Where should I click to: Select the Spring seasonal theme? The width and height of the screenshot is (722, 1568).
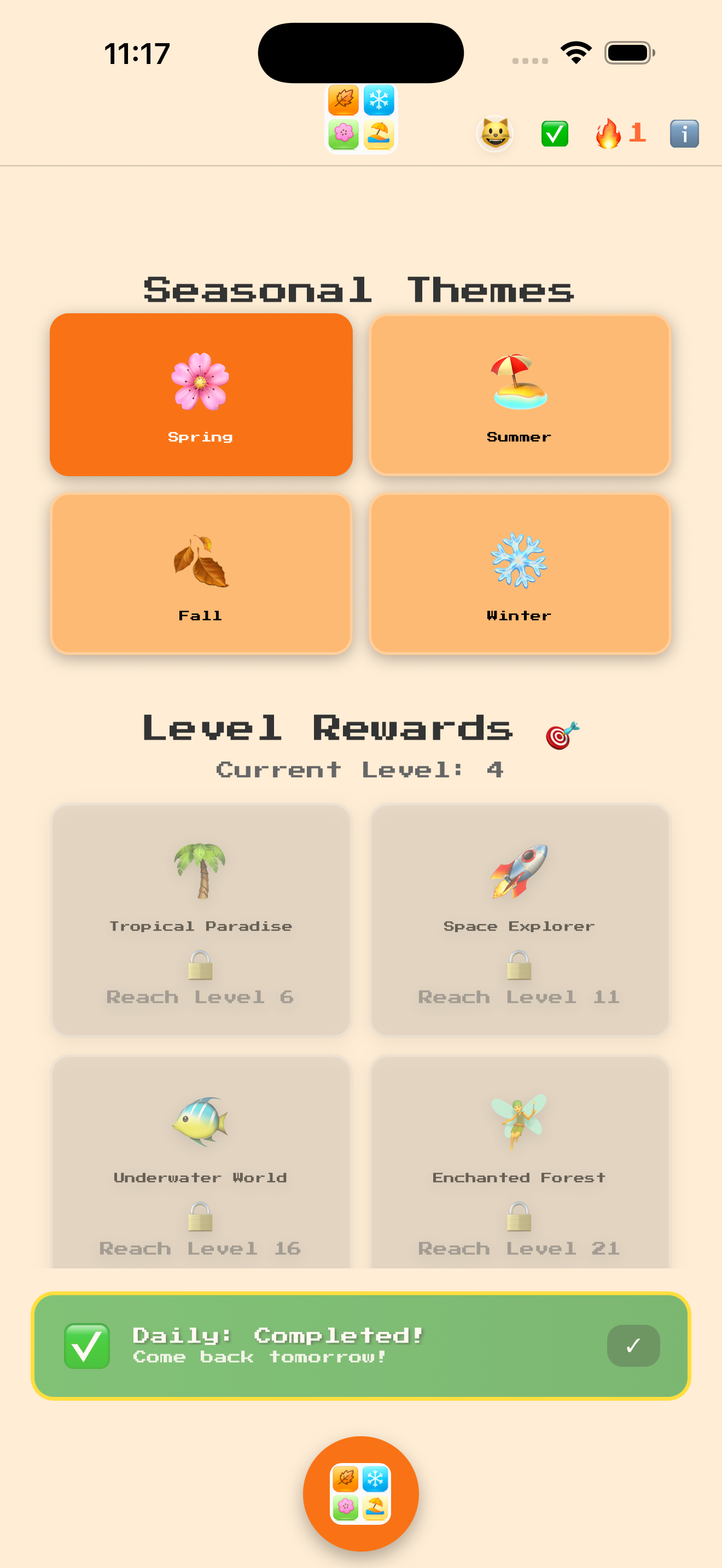pos(201,394)
